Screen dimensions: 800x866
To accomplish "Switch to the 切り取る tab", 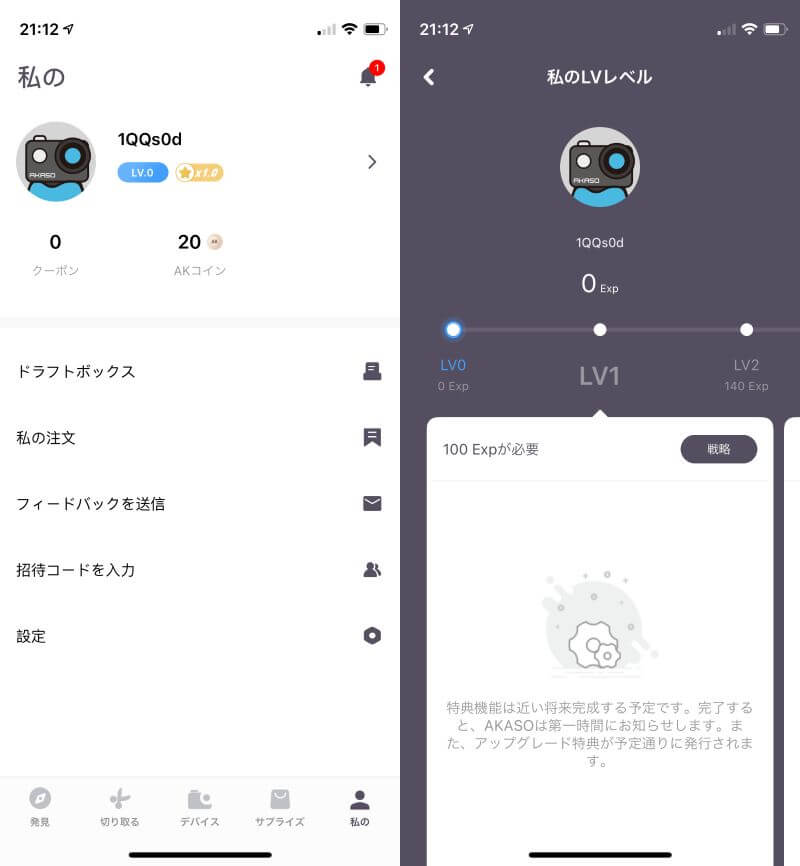I will click(120, 808).
